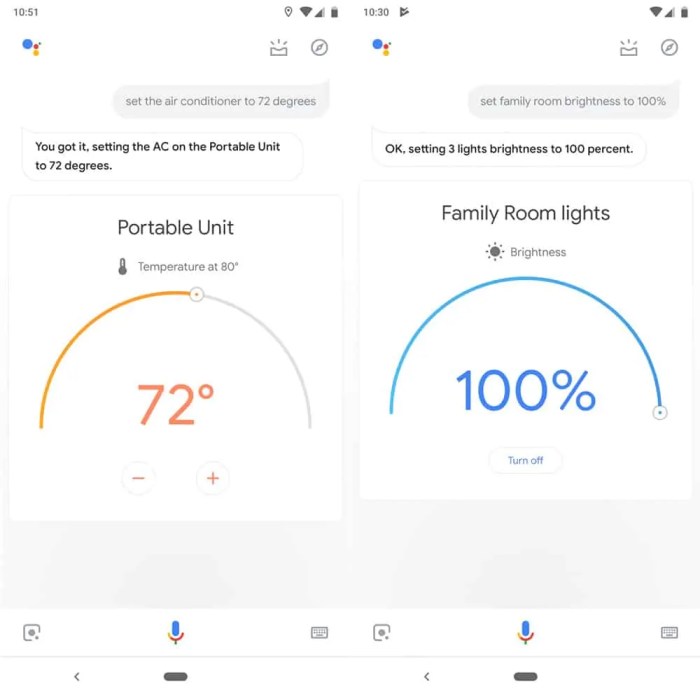This screenshot has width=700, height=697.
Task: Go back from the Portable Unit screen
Action: click(77, 677)
